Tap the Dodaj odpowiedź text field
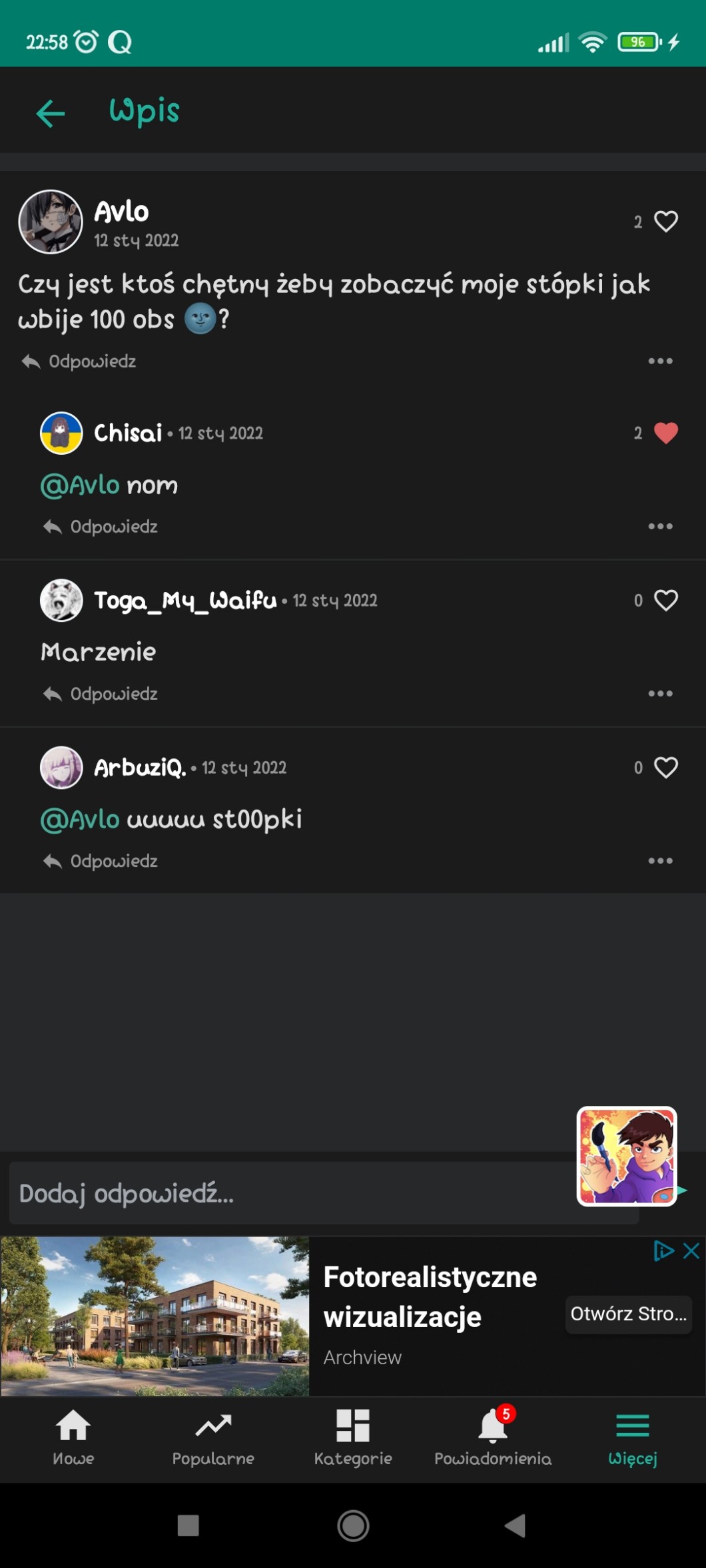 click(x=286, y=1194)
